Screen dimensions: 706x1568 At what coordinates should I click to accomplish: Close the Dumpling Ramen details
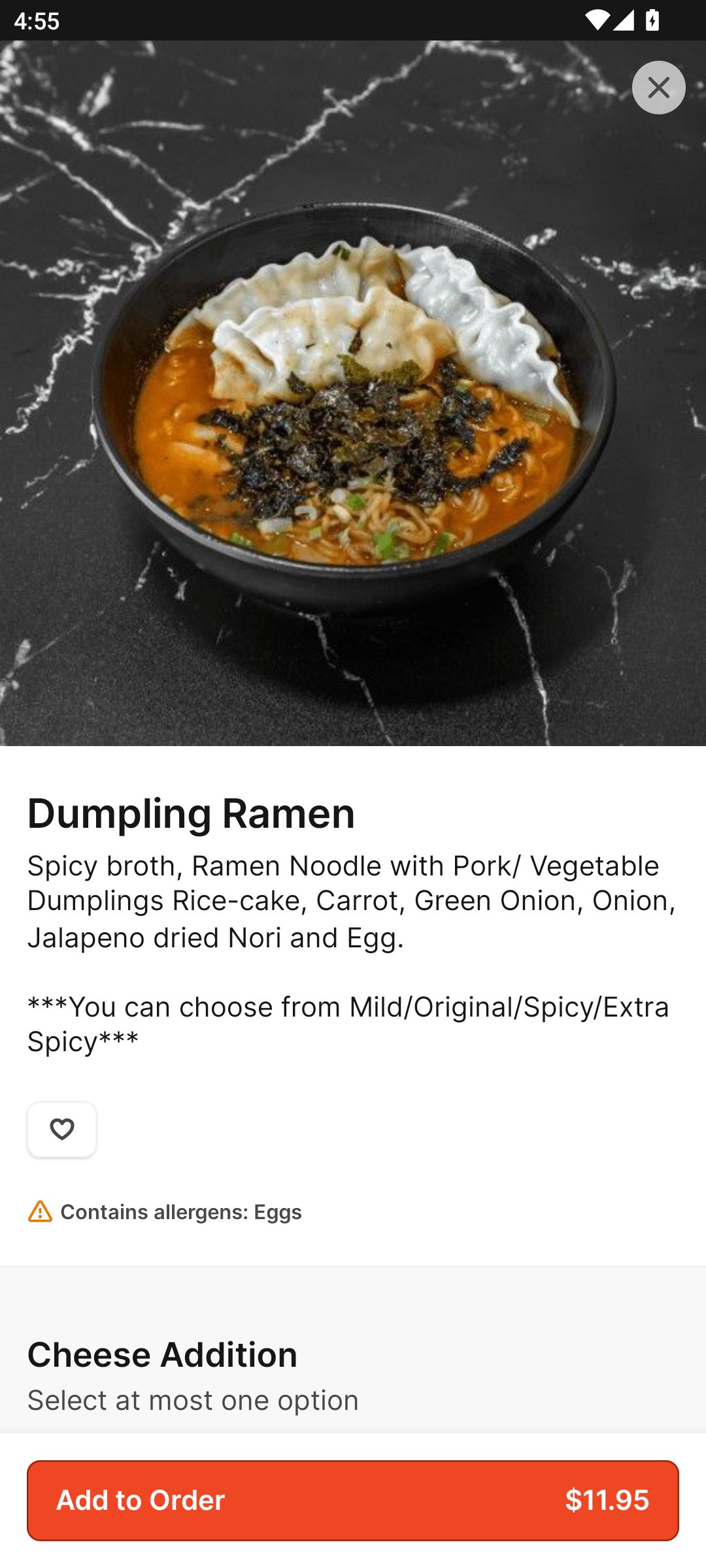658,88
